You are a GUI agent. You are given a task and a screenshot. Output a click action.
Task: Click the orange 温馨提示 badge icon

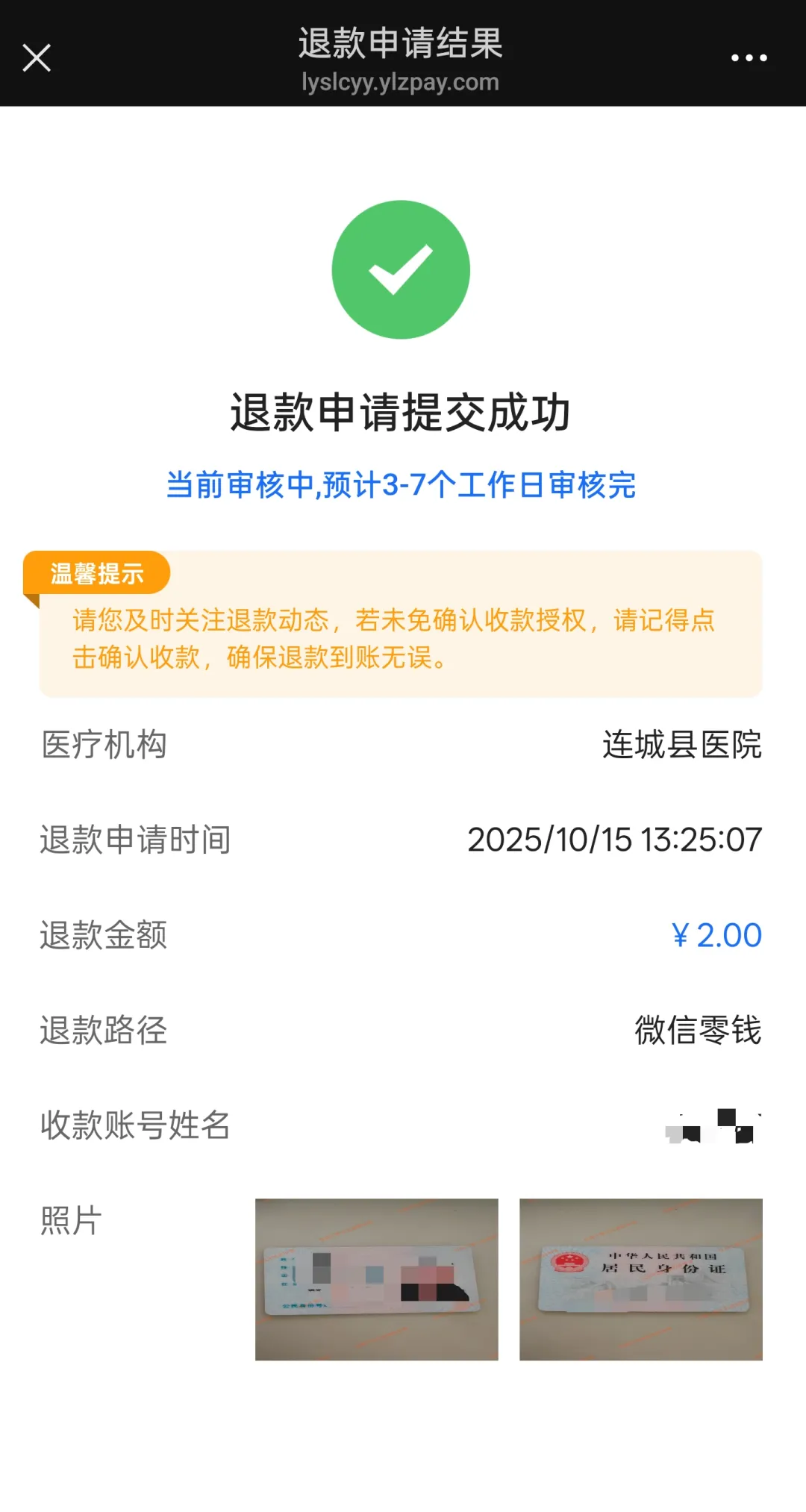[x=96, y=572]
